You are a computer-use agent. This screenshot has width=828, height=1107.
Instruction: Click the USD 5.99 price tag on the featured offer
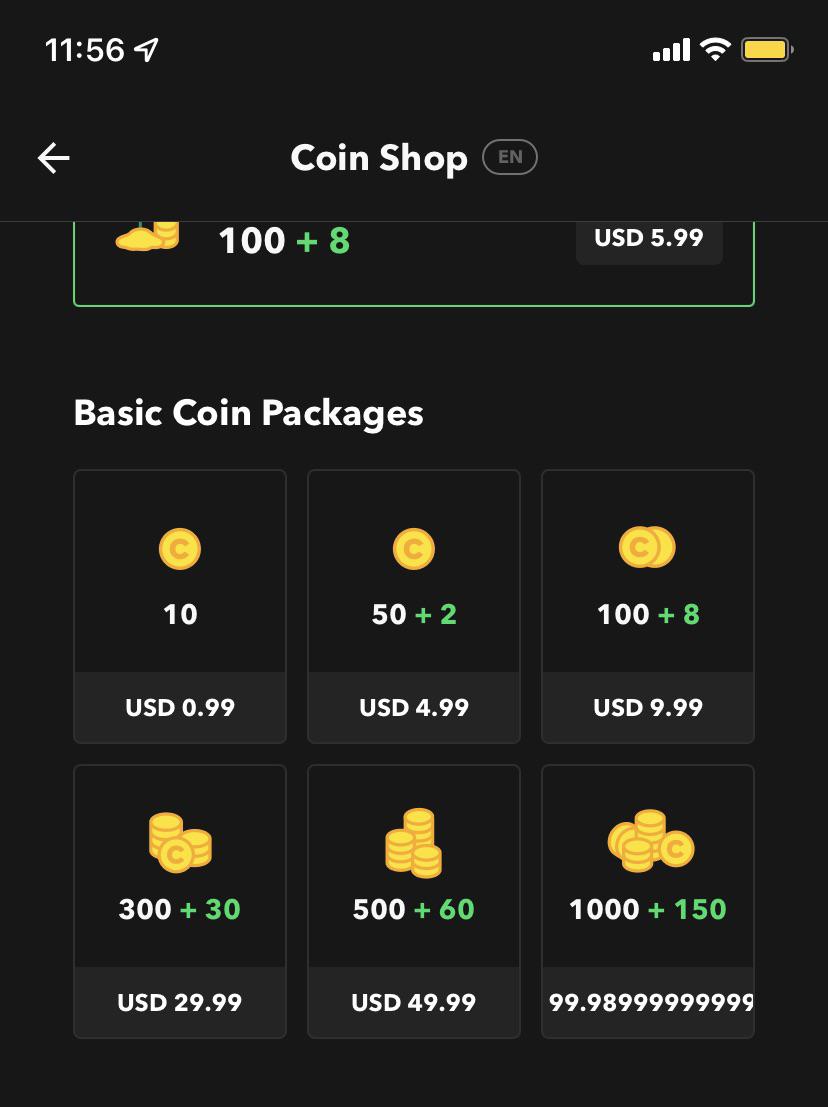click(x=649, y=238)
